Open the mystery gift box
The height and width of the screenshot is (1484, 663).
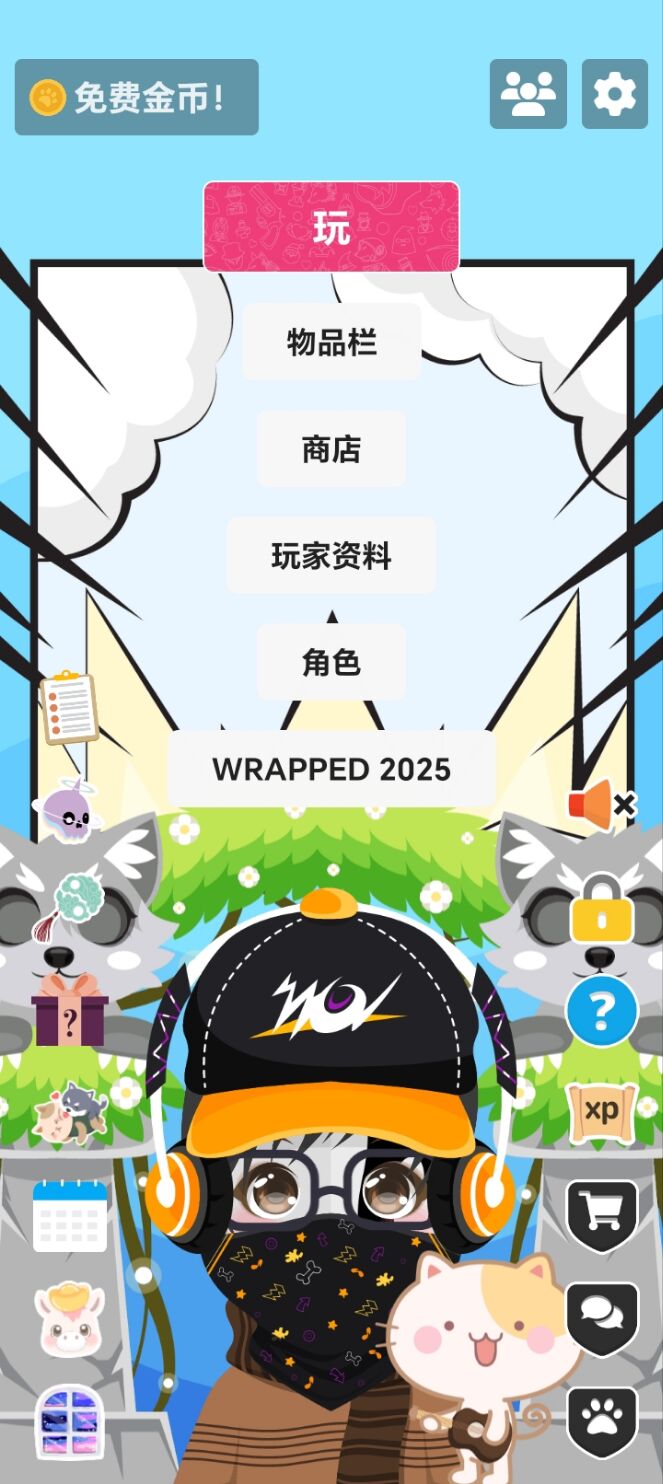tap(69, 1012)
